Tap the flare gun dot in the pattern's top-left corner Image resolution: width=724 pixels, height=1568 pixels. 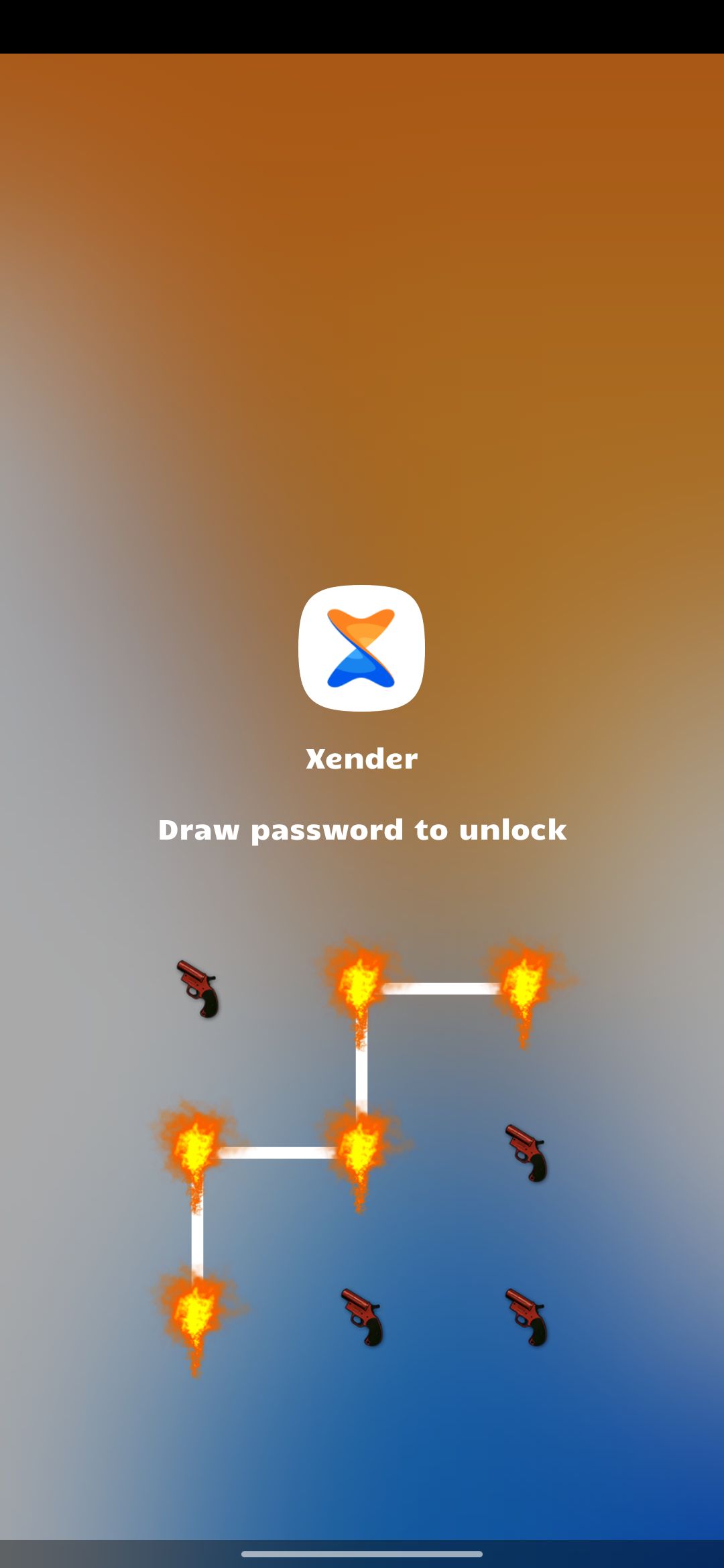[198, 989]
